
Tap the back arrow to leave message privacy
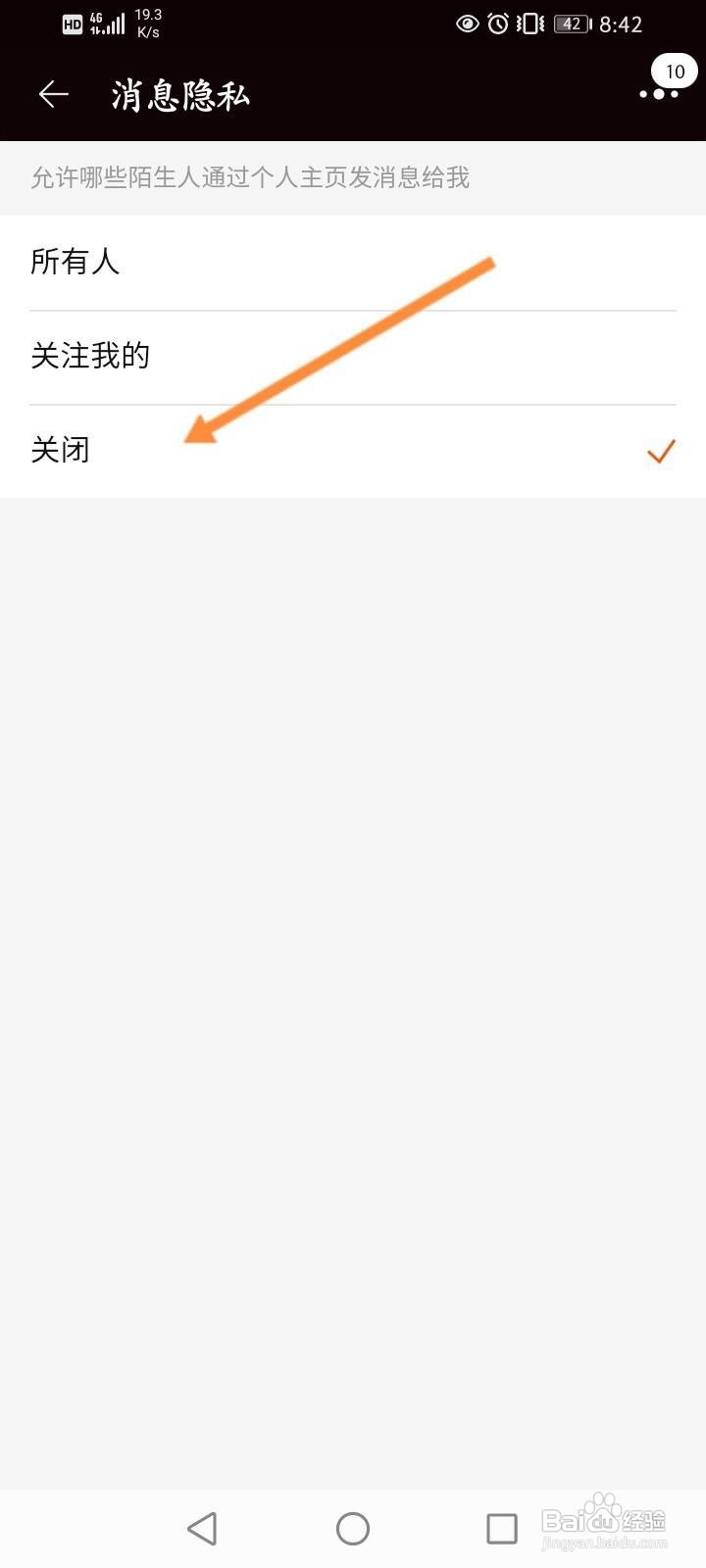52,93
